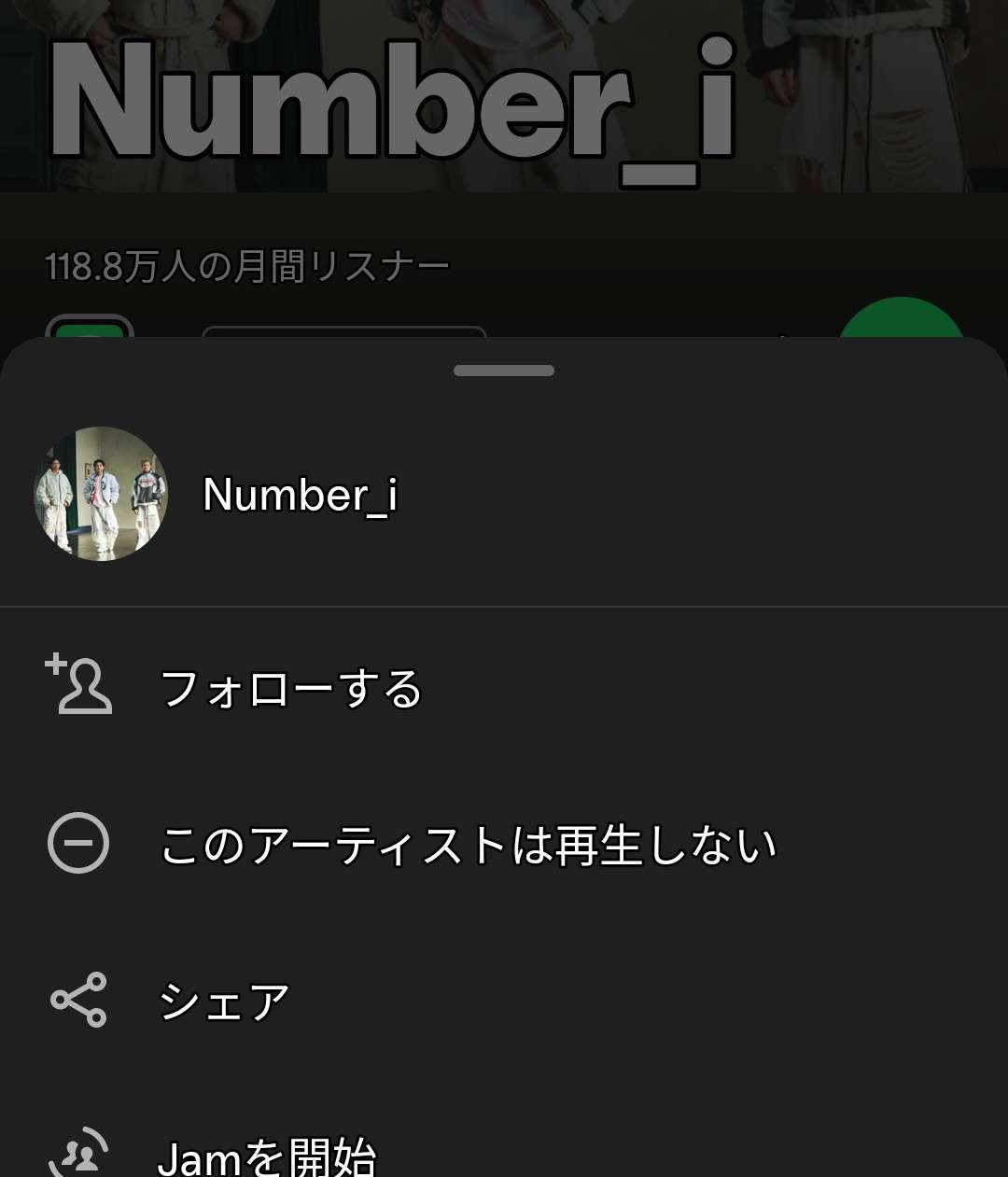
Task: Start a Jam with Jamを開始
Action: pyautogui.click(x=266, y=1156)
